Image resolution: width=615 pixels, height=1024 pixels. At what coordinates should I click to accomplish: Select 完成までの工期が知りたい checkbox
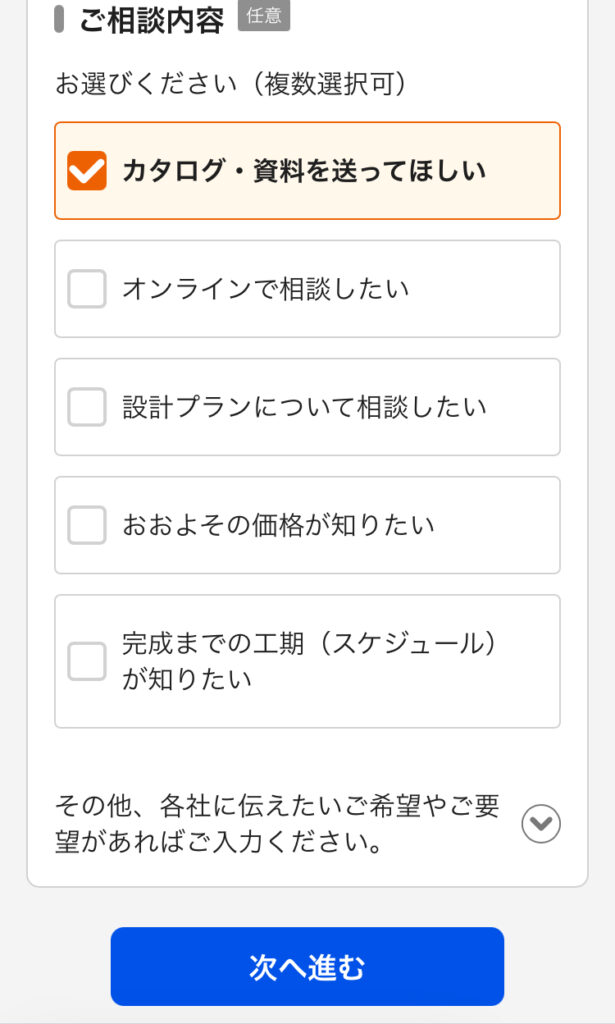87,661
